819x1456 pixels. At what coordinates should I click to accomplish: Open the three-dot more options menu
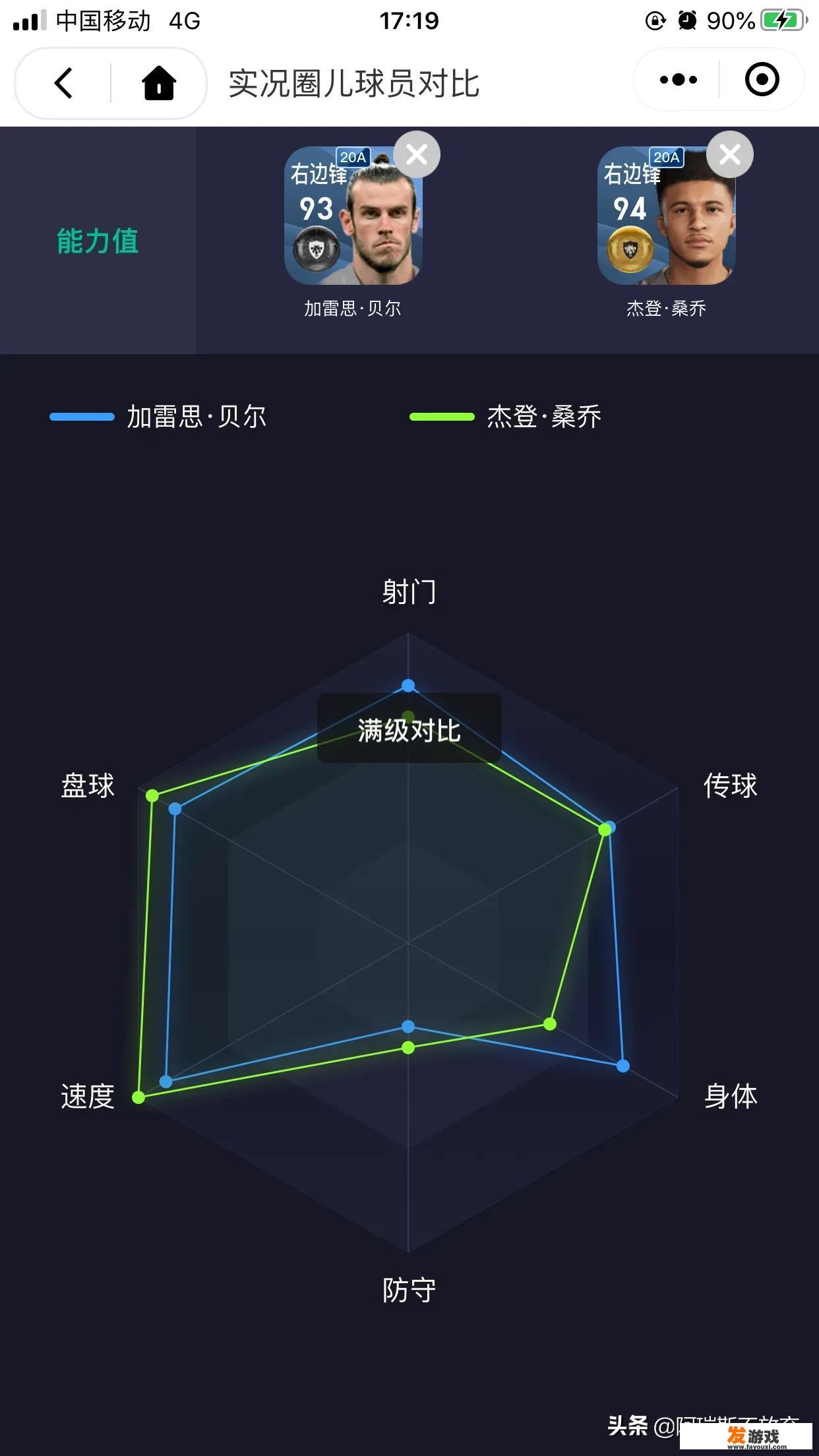click(x=678, y=80)
